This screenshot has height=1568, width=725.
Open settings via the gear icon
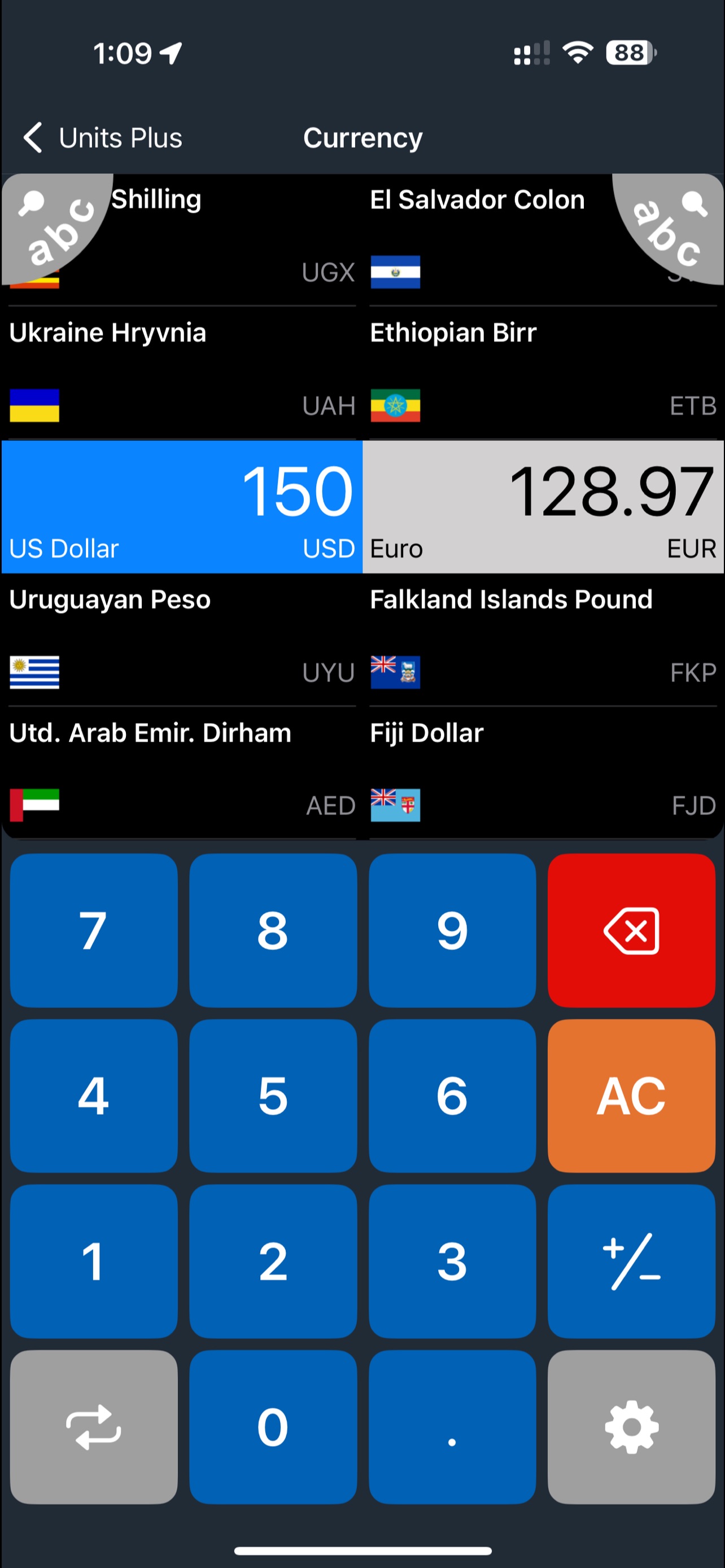click(631, 1427)
